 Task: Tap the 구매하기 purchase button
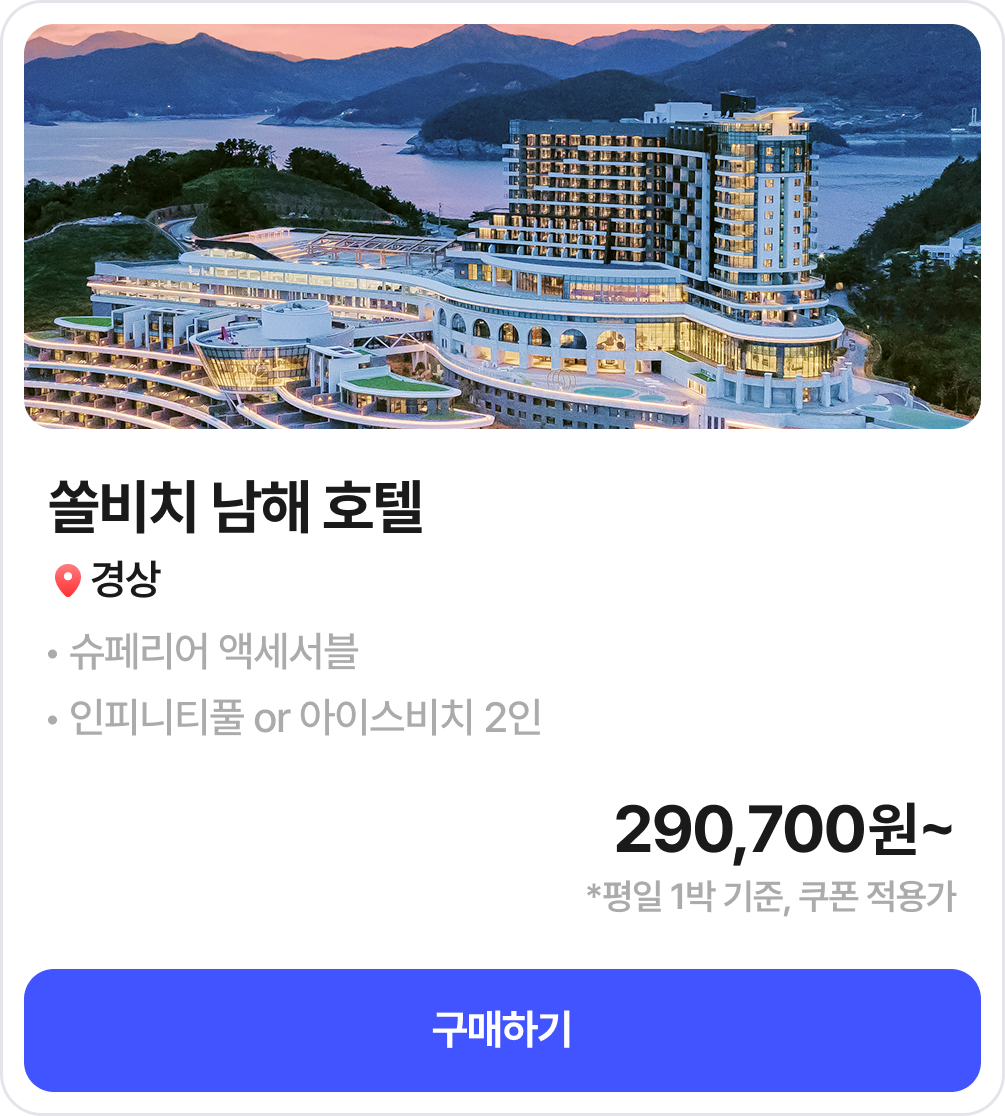coord(502,1030)
